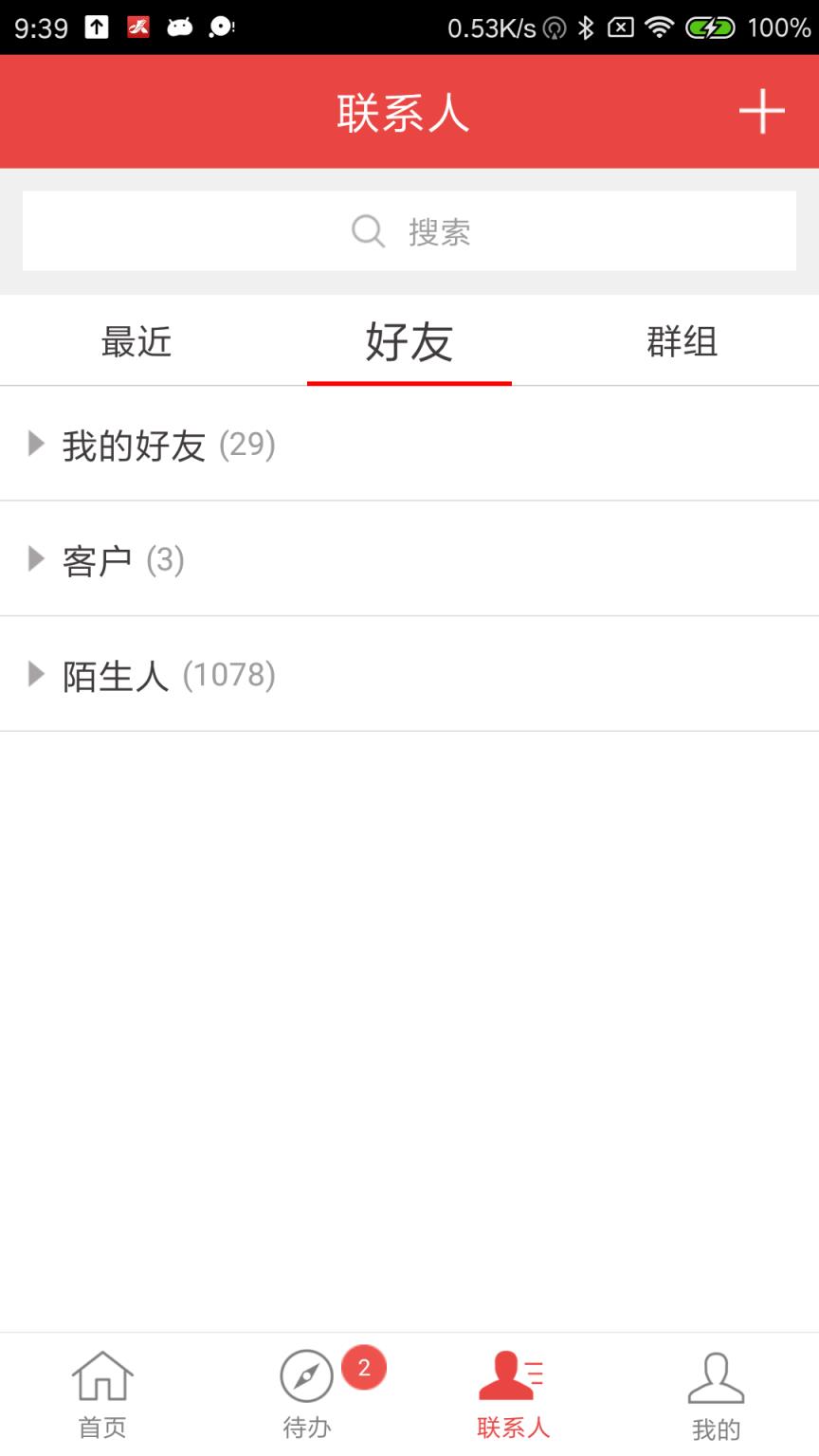
Task: Open the 我的 profile tab
Action: coord(717,1393)
